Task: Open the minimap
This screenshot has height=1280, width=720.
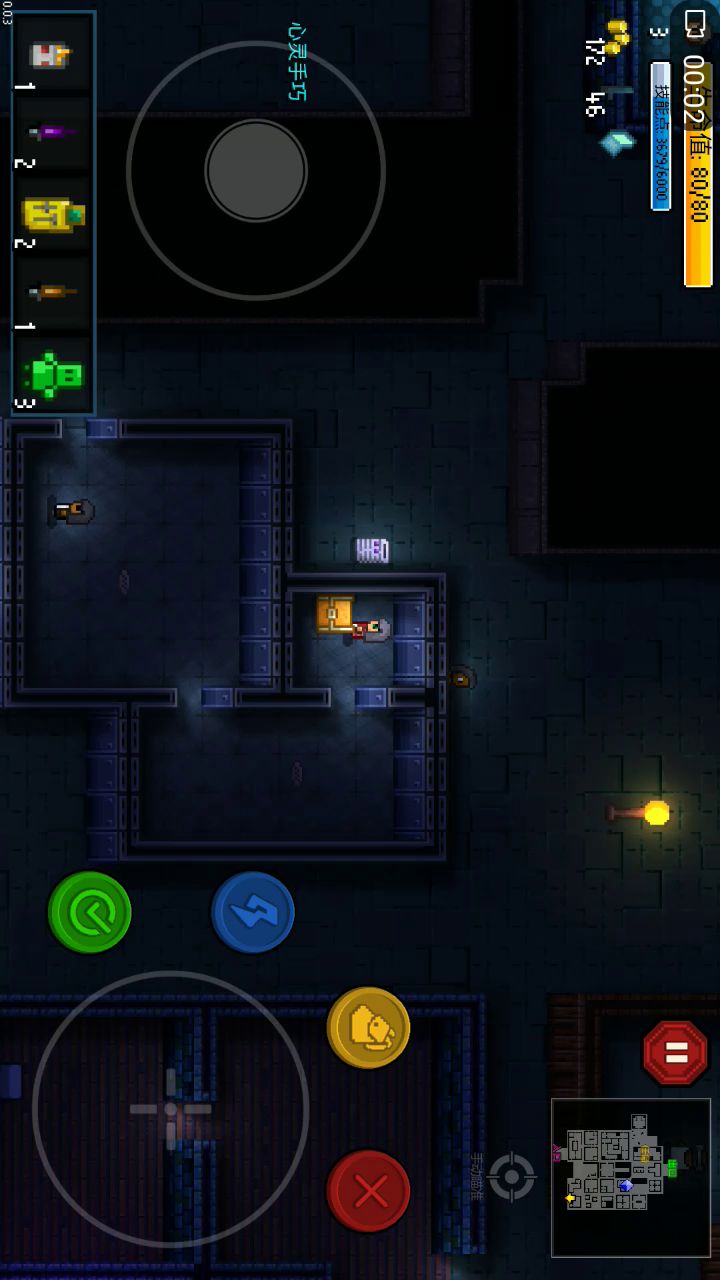Action: point(630,1177)
